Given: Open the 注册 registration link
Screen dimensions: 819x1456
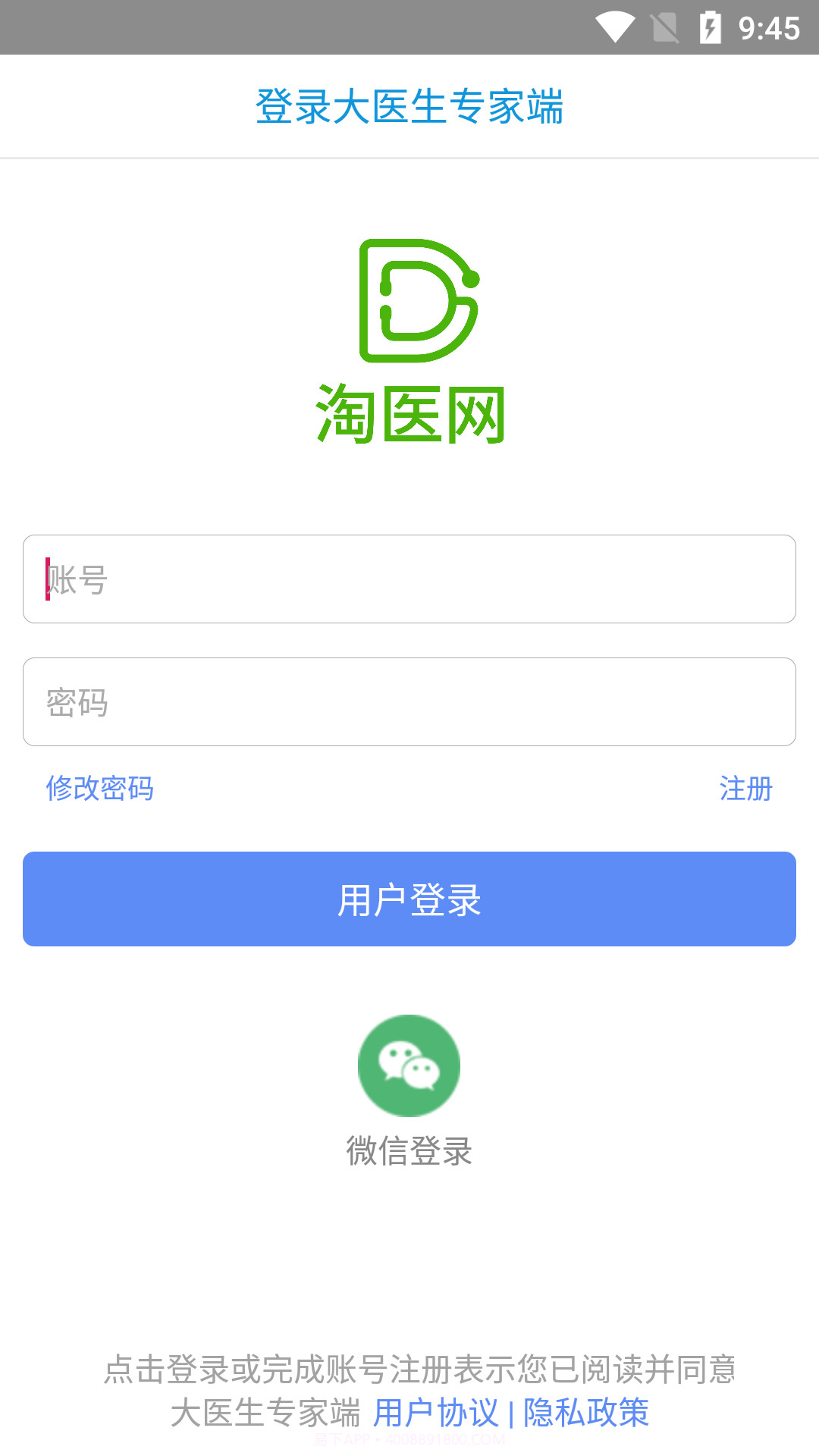Looking at the screenshot, I should tap(746, 789).
